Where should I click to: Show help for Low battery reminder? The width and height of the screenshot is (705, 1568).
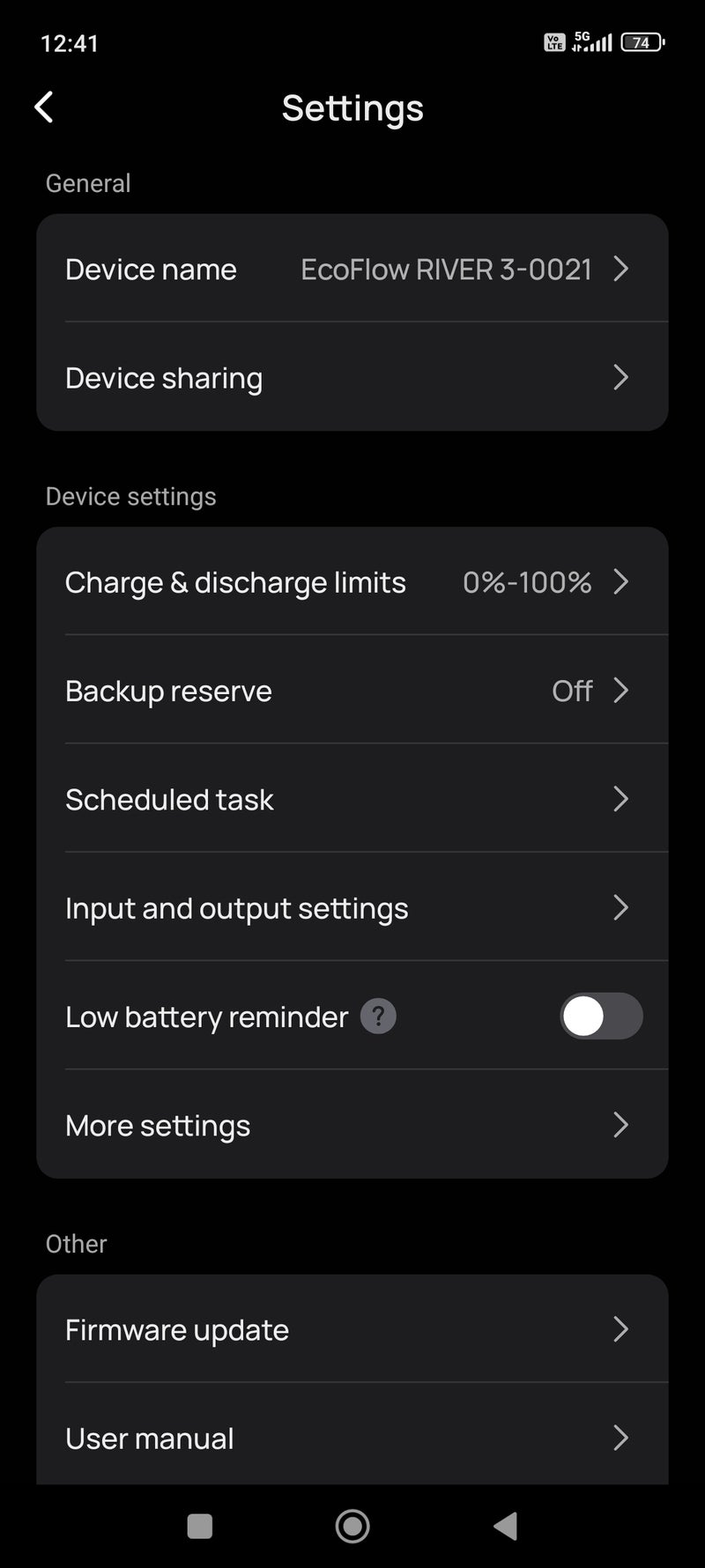(x=378, y=1017)
